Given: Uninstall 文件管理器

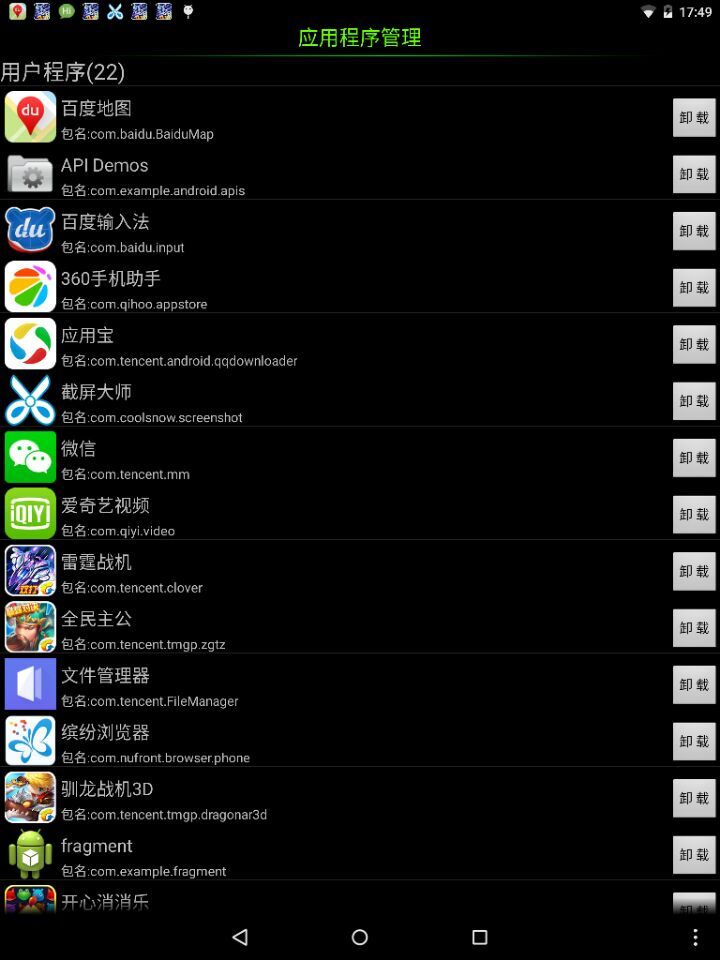Looking at the screenshot, I should pos(694,685).
